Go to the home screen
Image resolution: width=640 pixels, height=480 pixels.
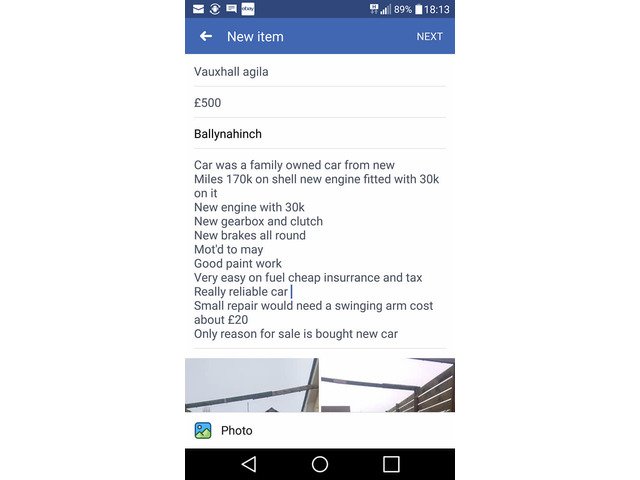pos(320,464)
